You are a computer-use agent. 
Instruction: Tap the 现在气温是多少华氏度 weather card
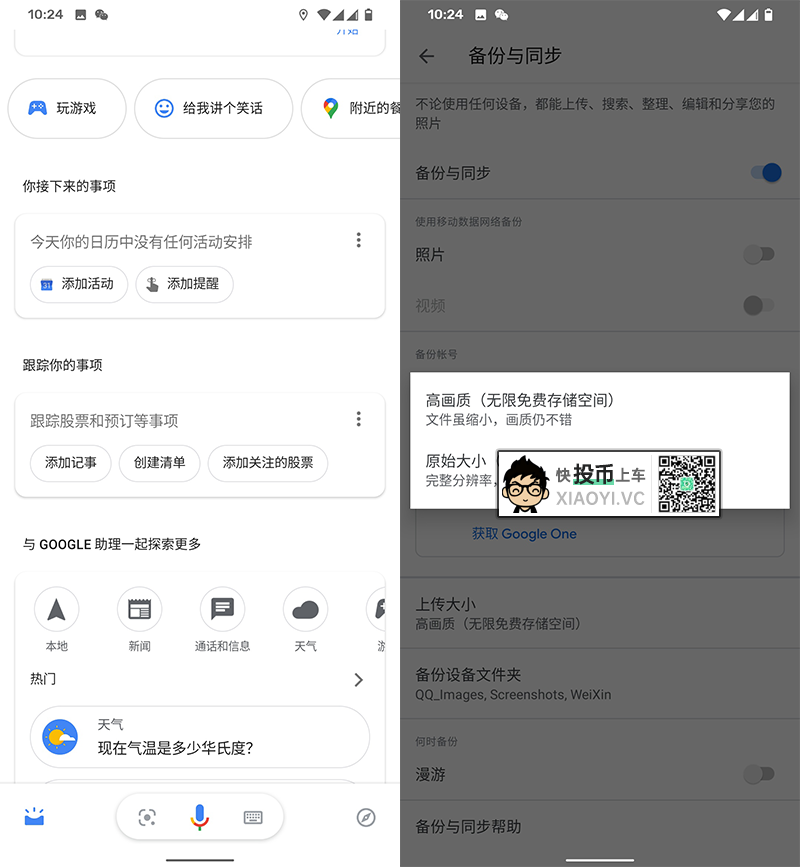200,737
